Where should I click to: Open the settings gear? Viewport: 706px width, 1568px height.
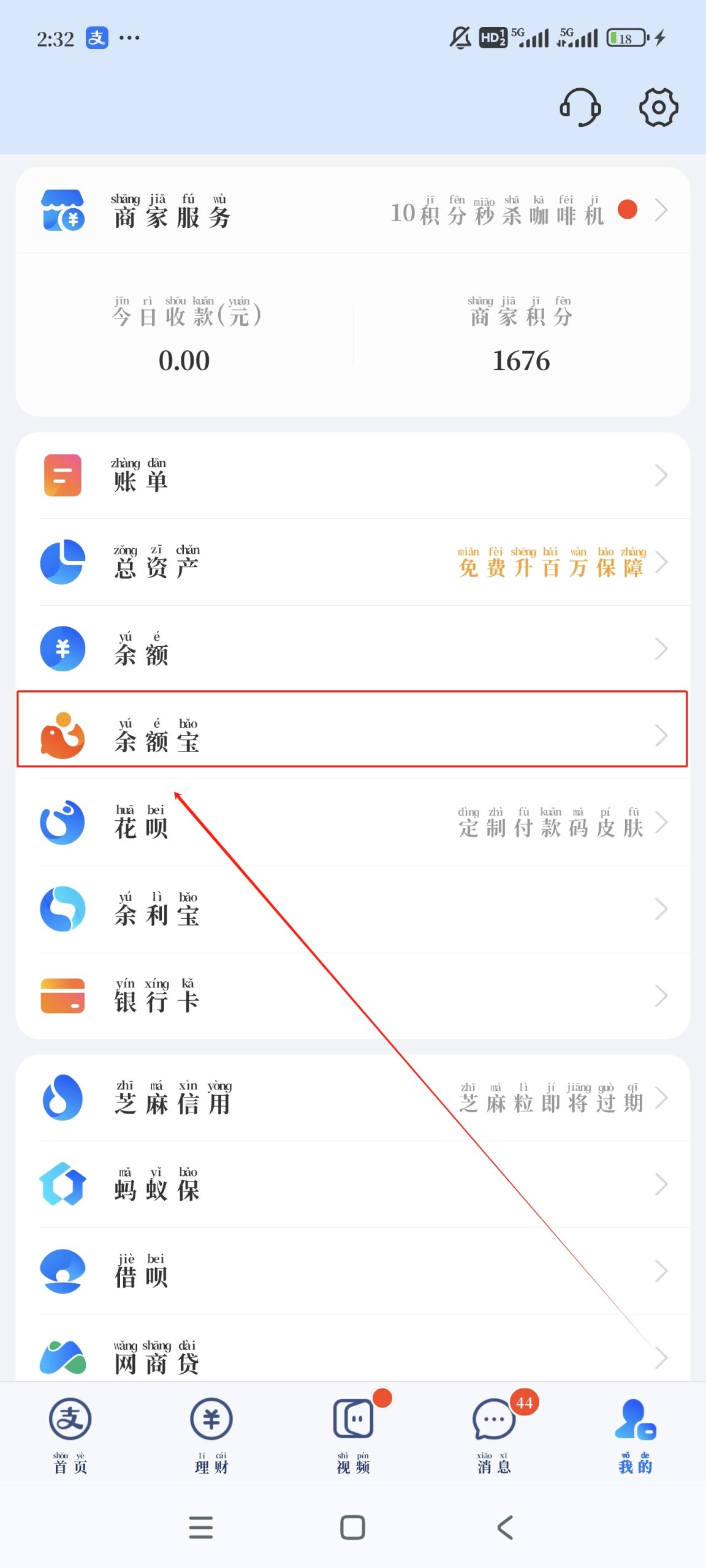[658, 108]
